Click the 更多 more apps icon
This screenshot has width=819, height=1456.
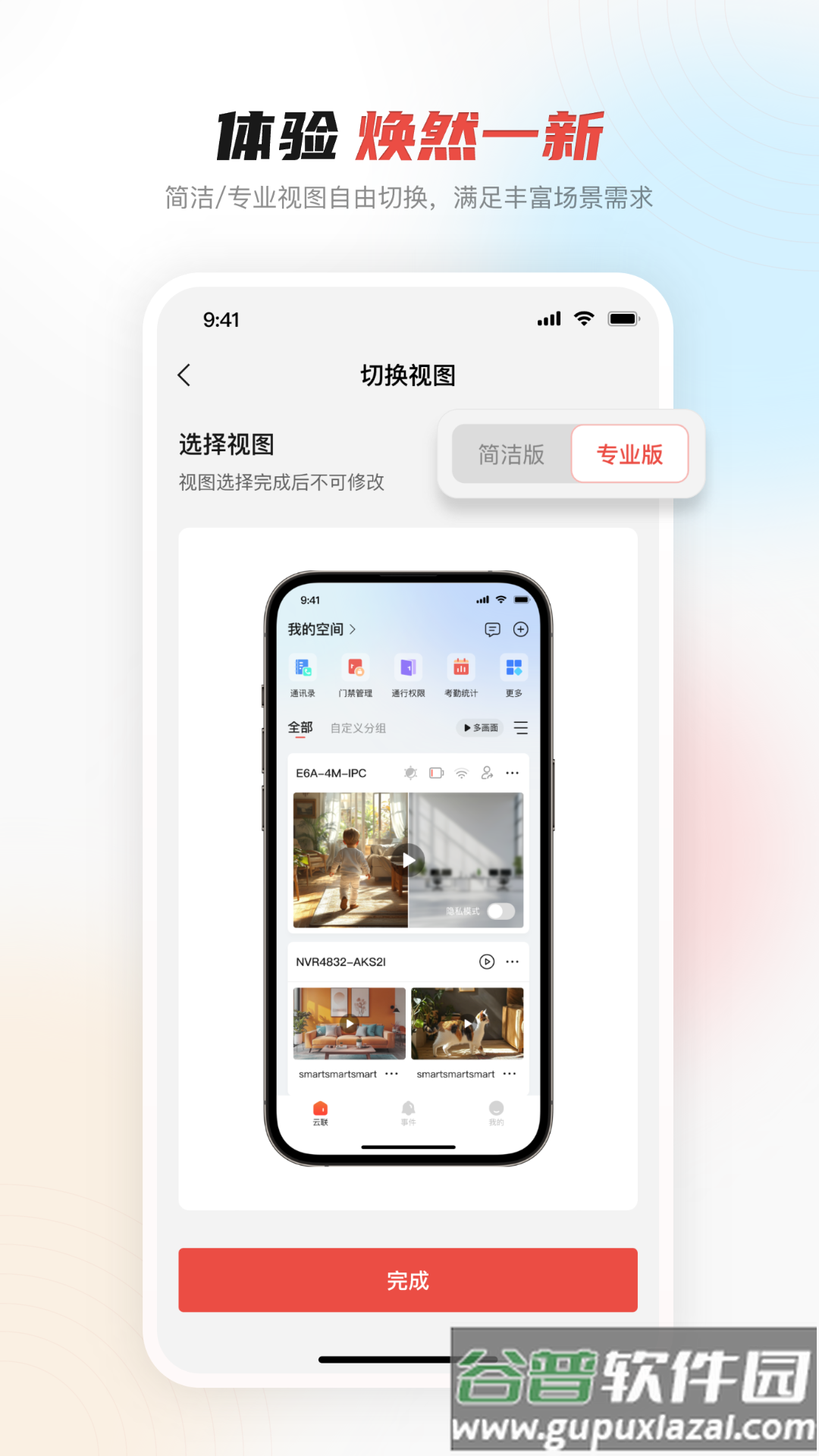514,667
